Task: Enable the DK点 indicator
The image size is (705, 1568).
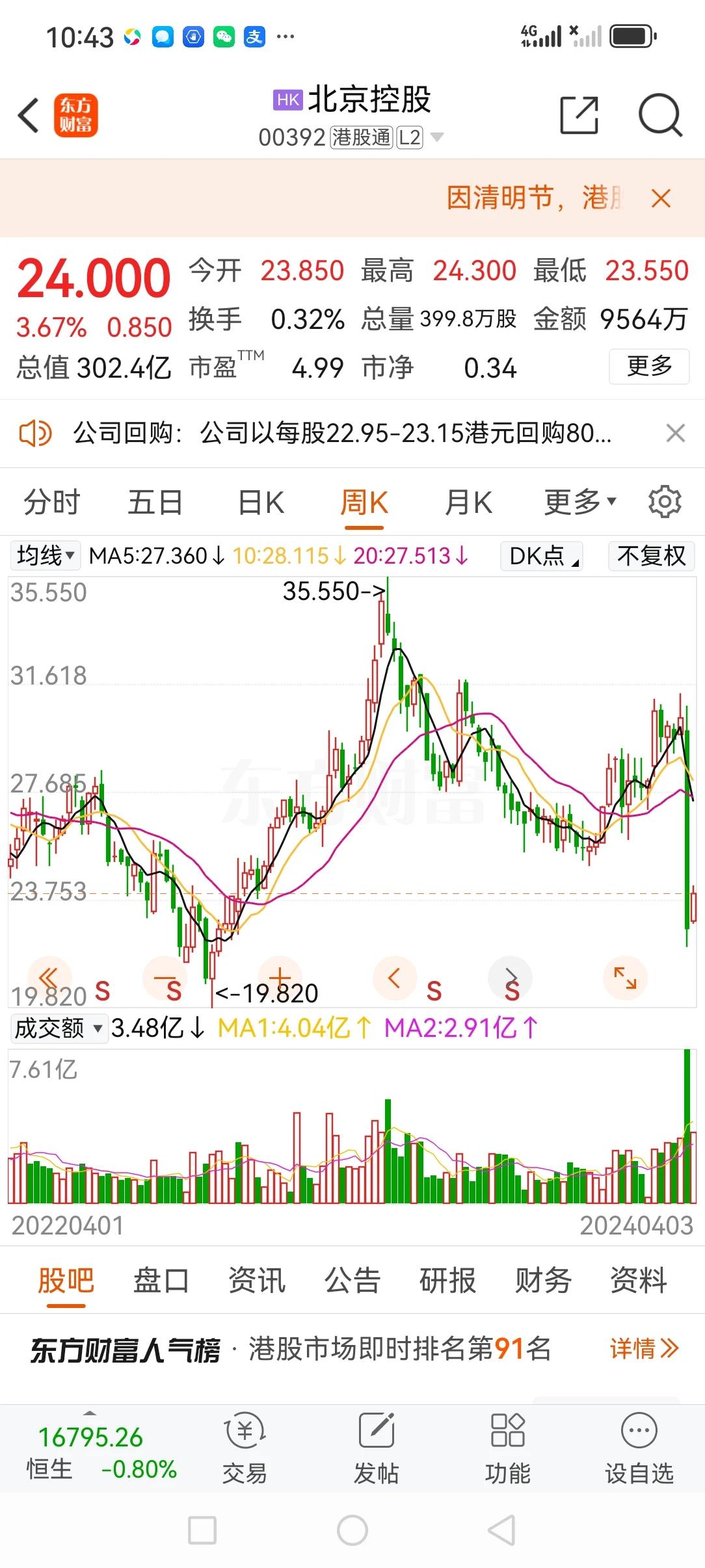Action: point(540,556)
